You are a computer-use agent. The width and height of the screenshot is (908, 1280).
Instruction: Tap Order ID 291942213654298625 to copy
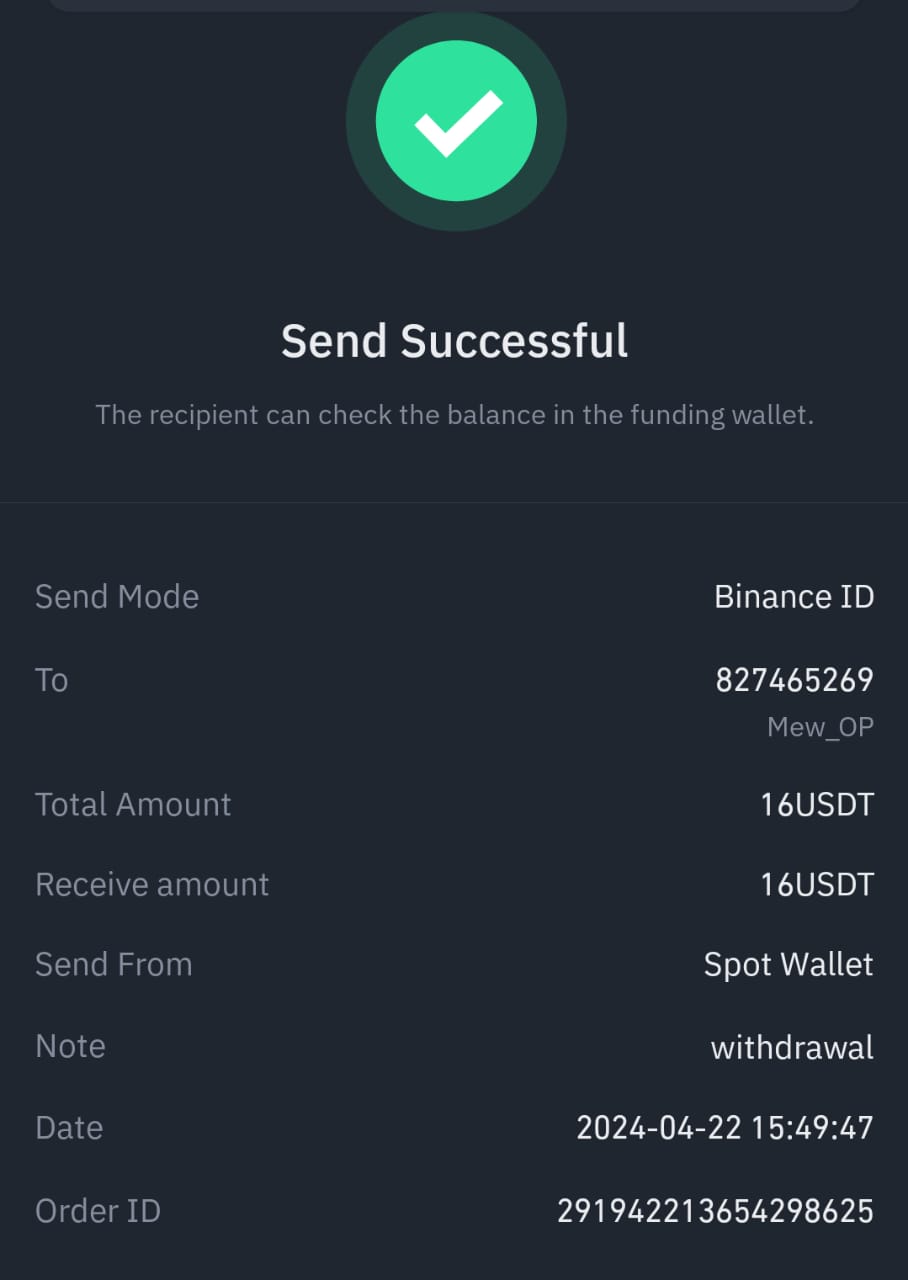[715, 1210]
